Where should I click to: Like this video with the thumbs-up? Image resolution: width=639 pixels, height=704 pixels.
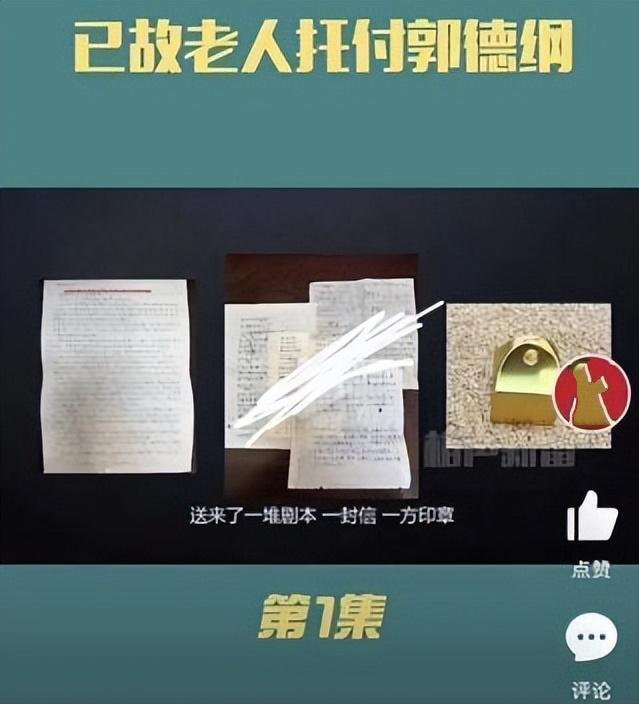coord(591,518)
